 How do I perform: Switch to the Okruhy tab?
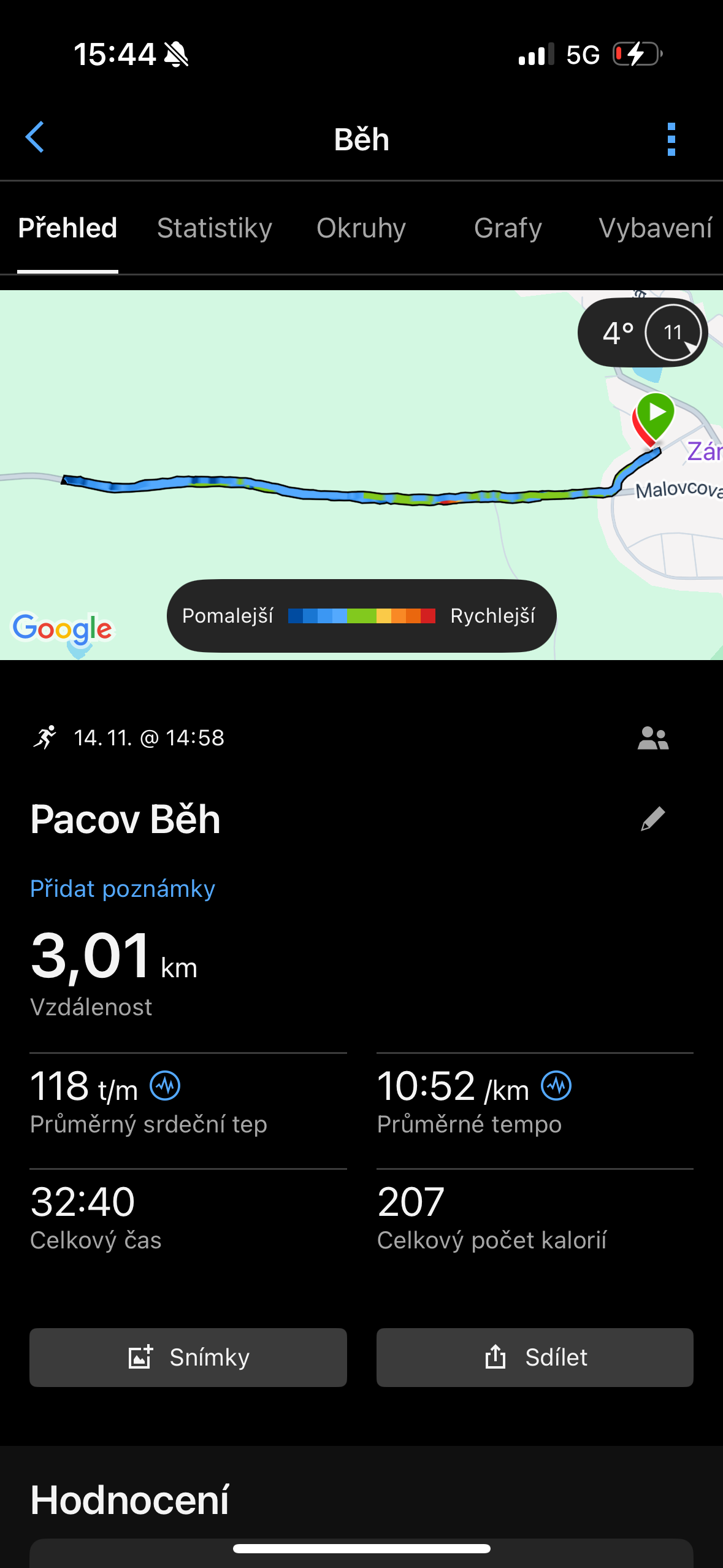361,228
